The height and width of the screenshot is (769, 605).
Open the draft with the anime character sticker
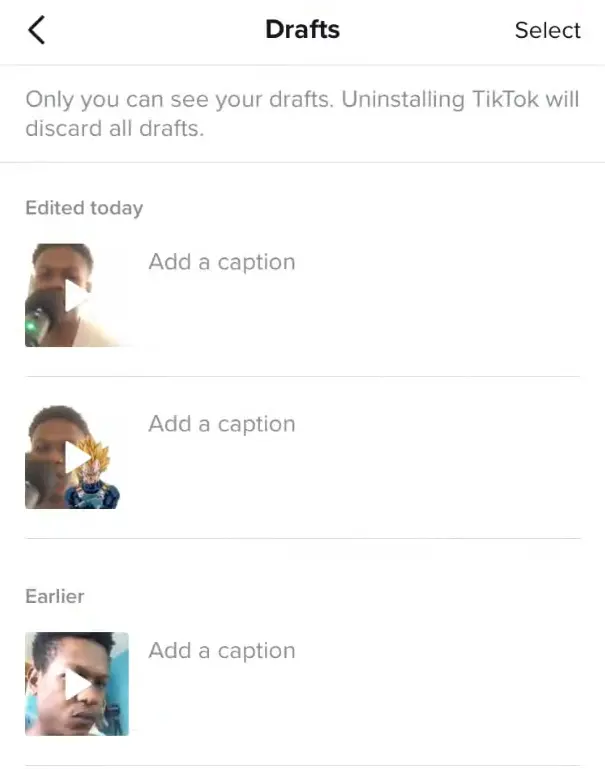(77, 457)
